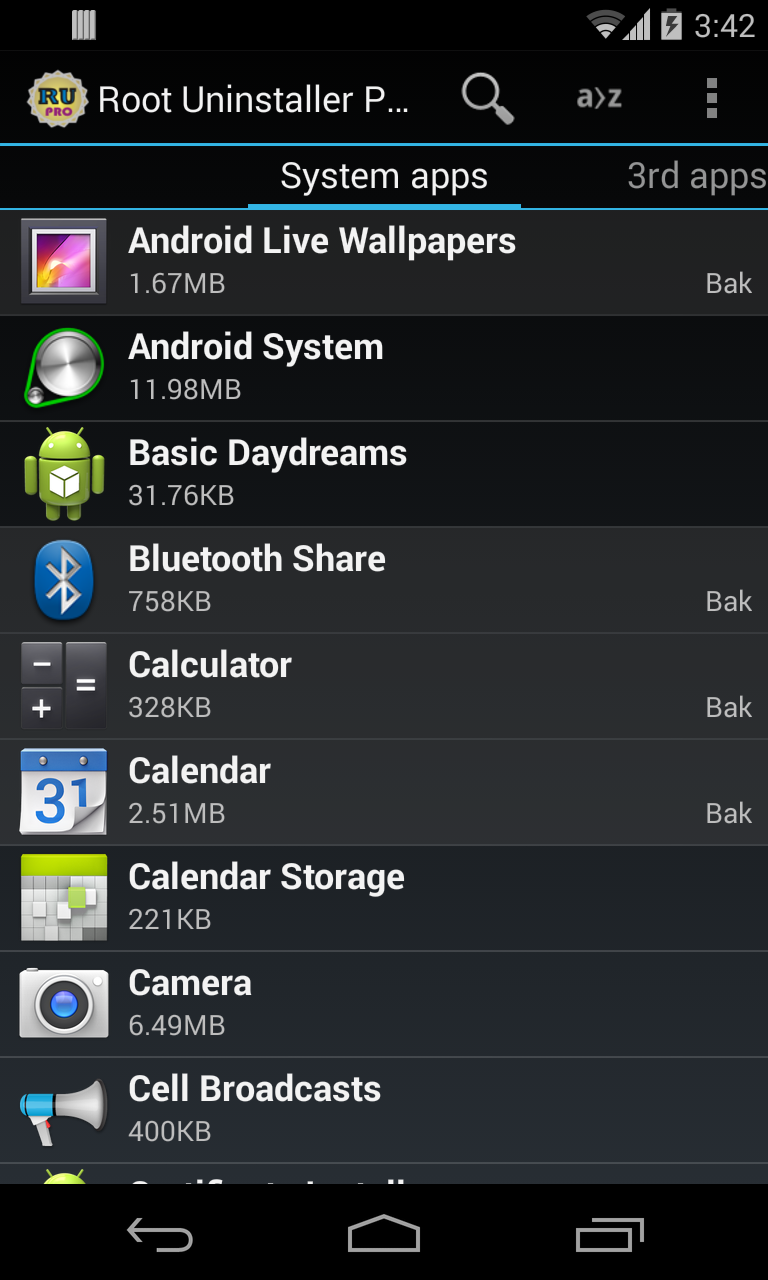Select Basic Daydreams from the list

click(384, 474)
